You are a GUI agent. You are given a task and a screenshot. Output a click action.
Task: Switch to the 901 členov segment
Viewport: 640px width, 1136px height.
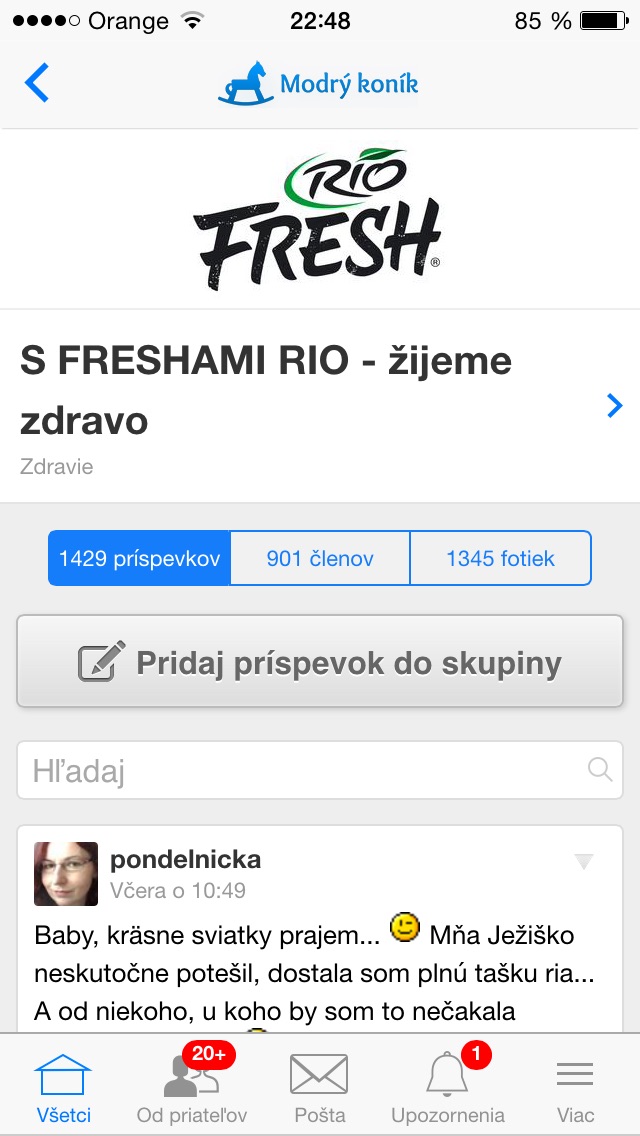(x=320, y=558)
